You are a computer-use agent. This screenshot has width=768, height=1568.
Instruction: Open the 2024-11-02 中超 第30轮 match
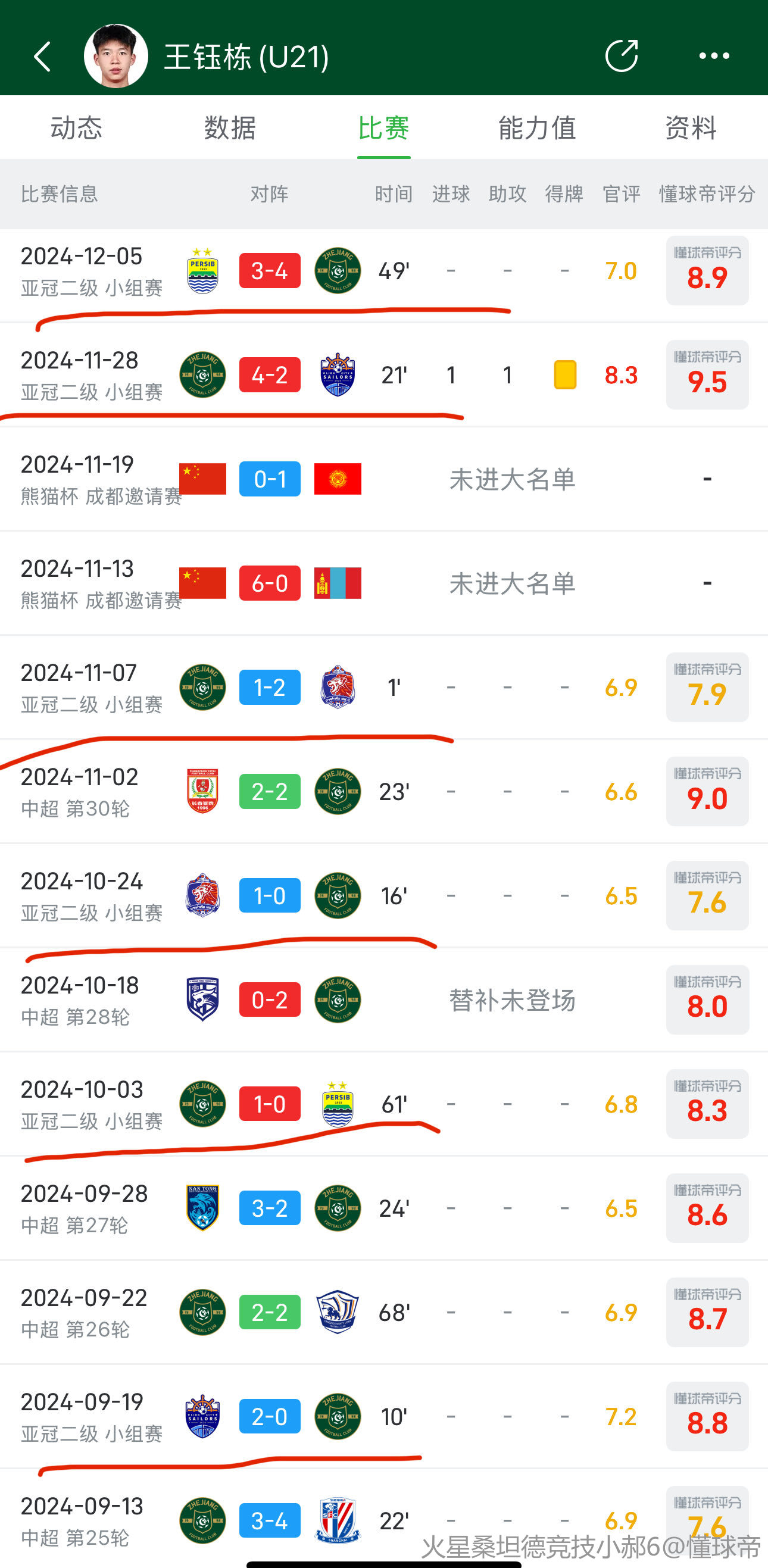[270, 792]
